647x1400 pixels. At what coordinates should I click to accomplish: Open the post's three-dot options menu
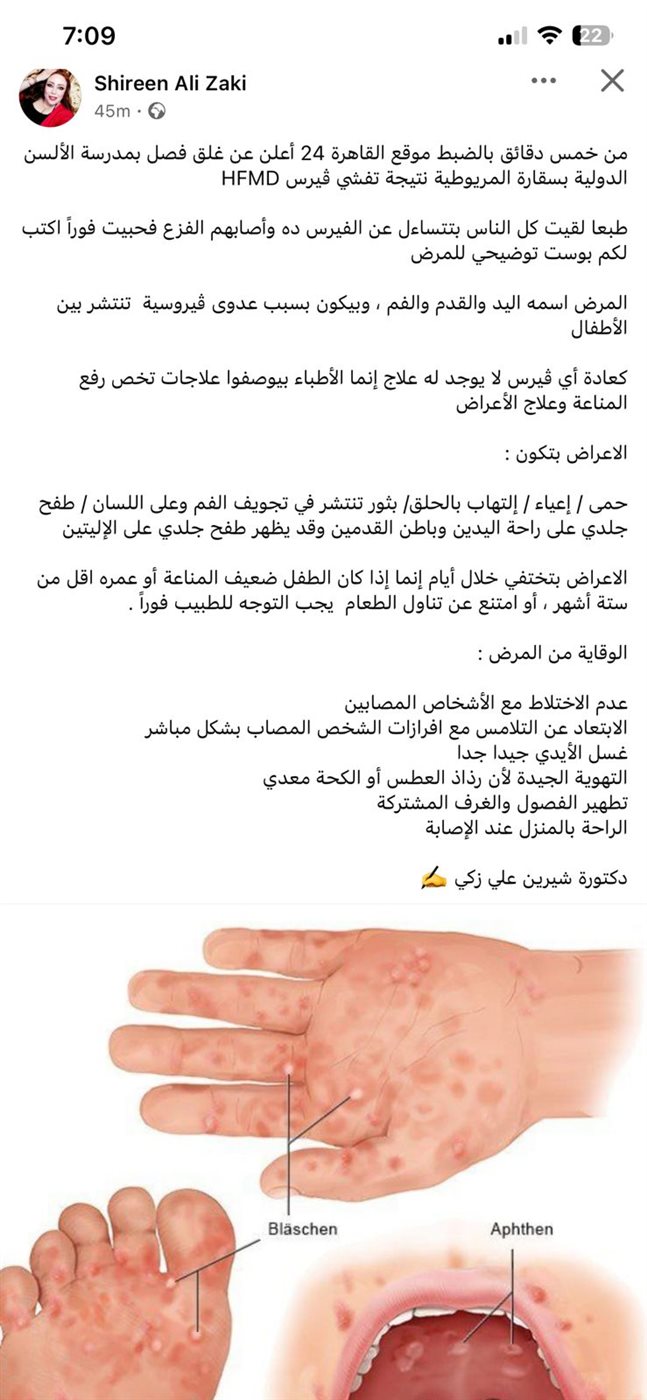[544, 81]
